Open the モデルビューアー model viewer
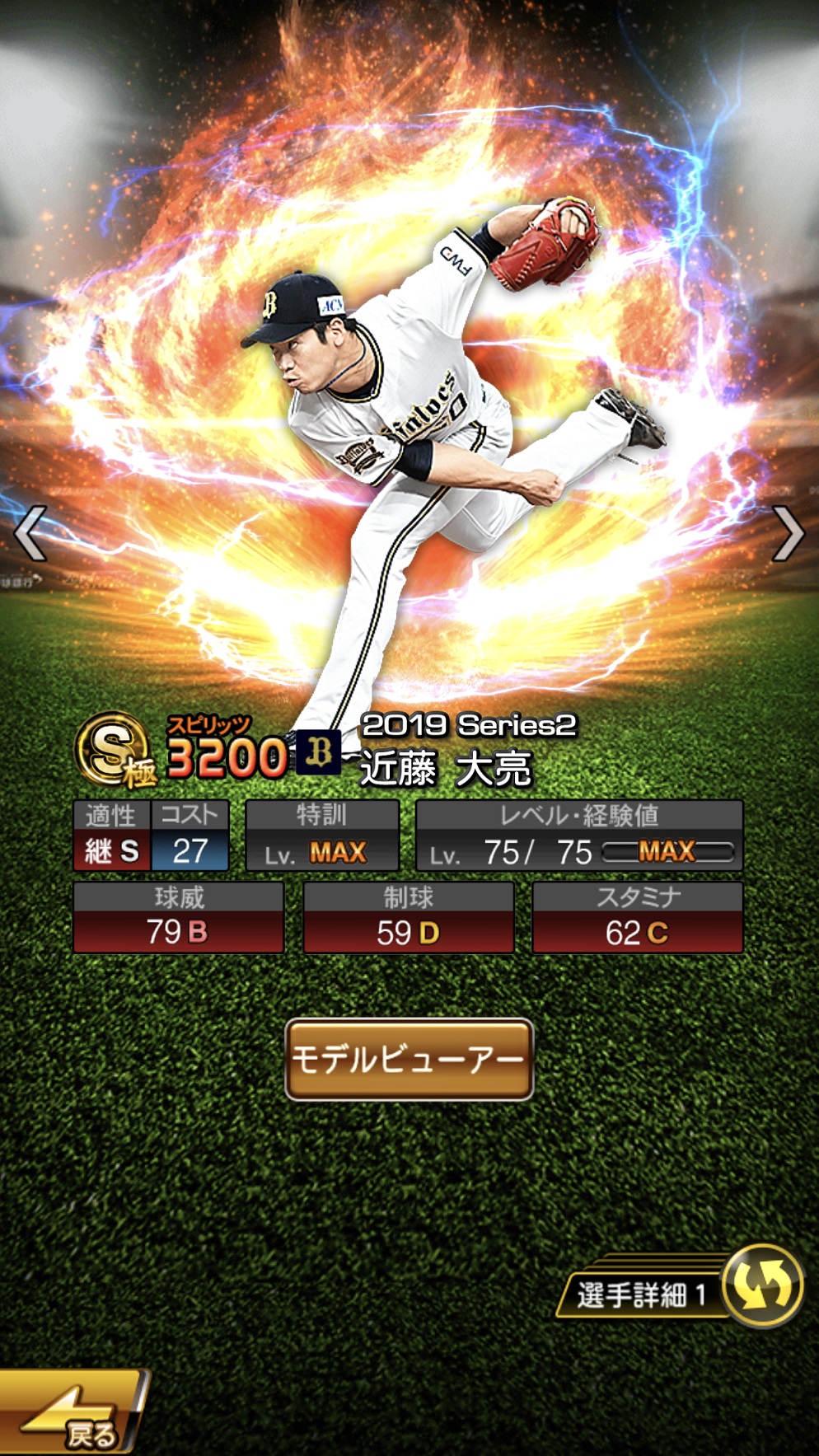This screenshot has height=1456, width=819. [x=409, y=1060]
